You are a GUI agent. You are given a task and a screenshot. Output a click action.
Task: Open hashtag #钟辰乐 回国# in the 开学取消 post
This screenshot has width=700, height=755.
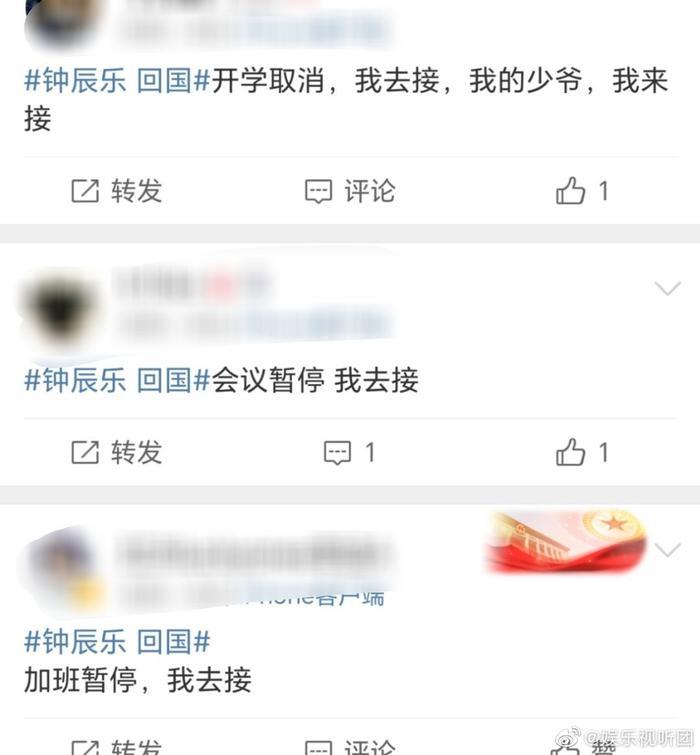(117, 81)
